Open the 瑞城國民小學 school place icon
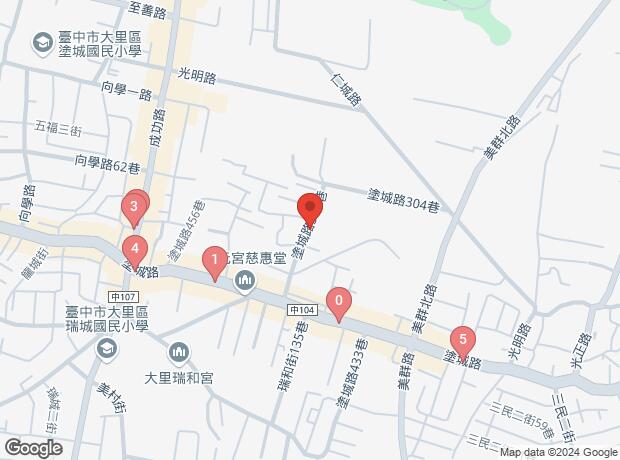 (105, 349)
